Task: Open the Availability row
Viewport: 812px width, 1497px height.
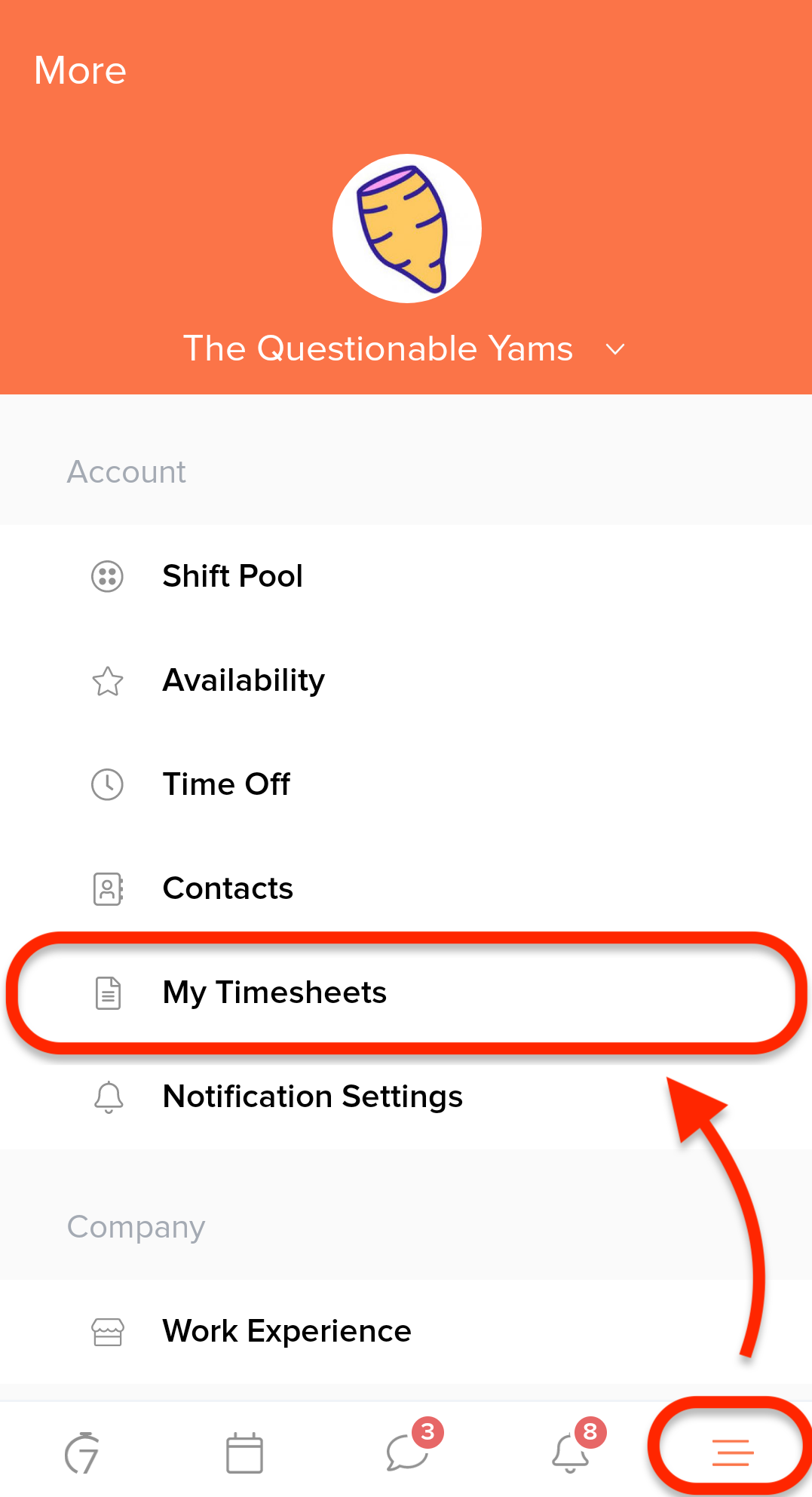Action: click(406, 680)
